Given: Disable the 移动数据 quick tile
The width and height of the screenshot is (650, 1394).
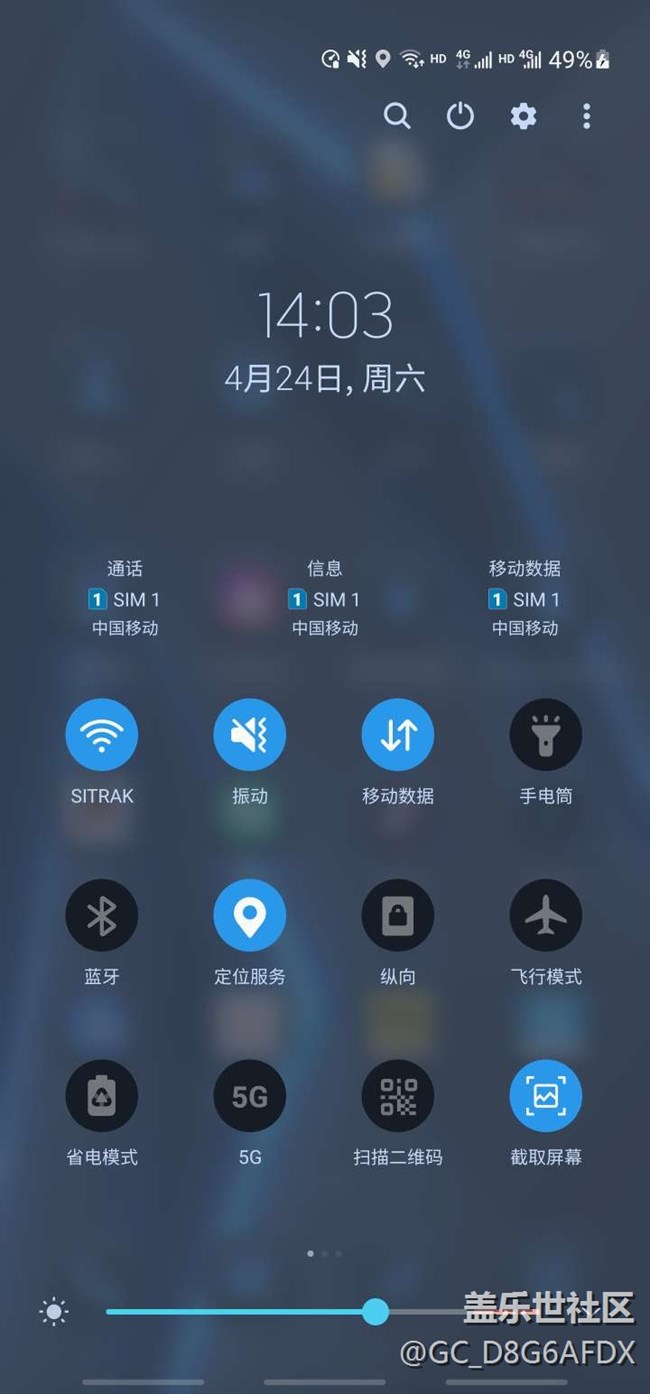Looking at the screenshot, I should click(x=397, y=735).
